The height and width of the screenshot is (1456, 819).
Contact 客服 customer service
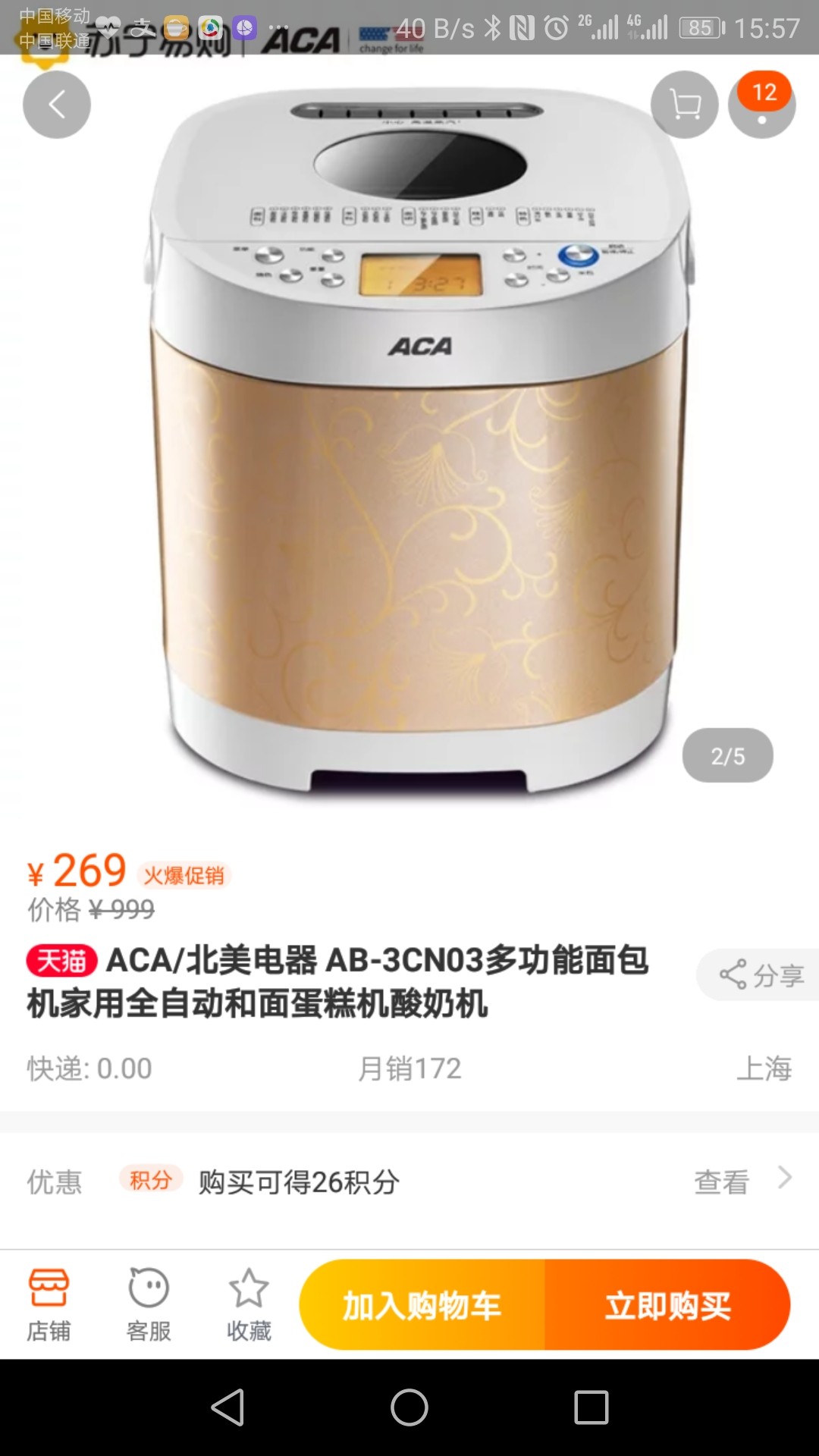[149, 1306]
